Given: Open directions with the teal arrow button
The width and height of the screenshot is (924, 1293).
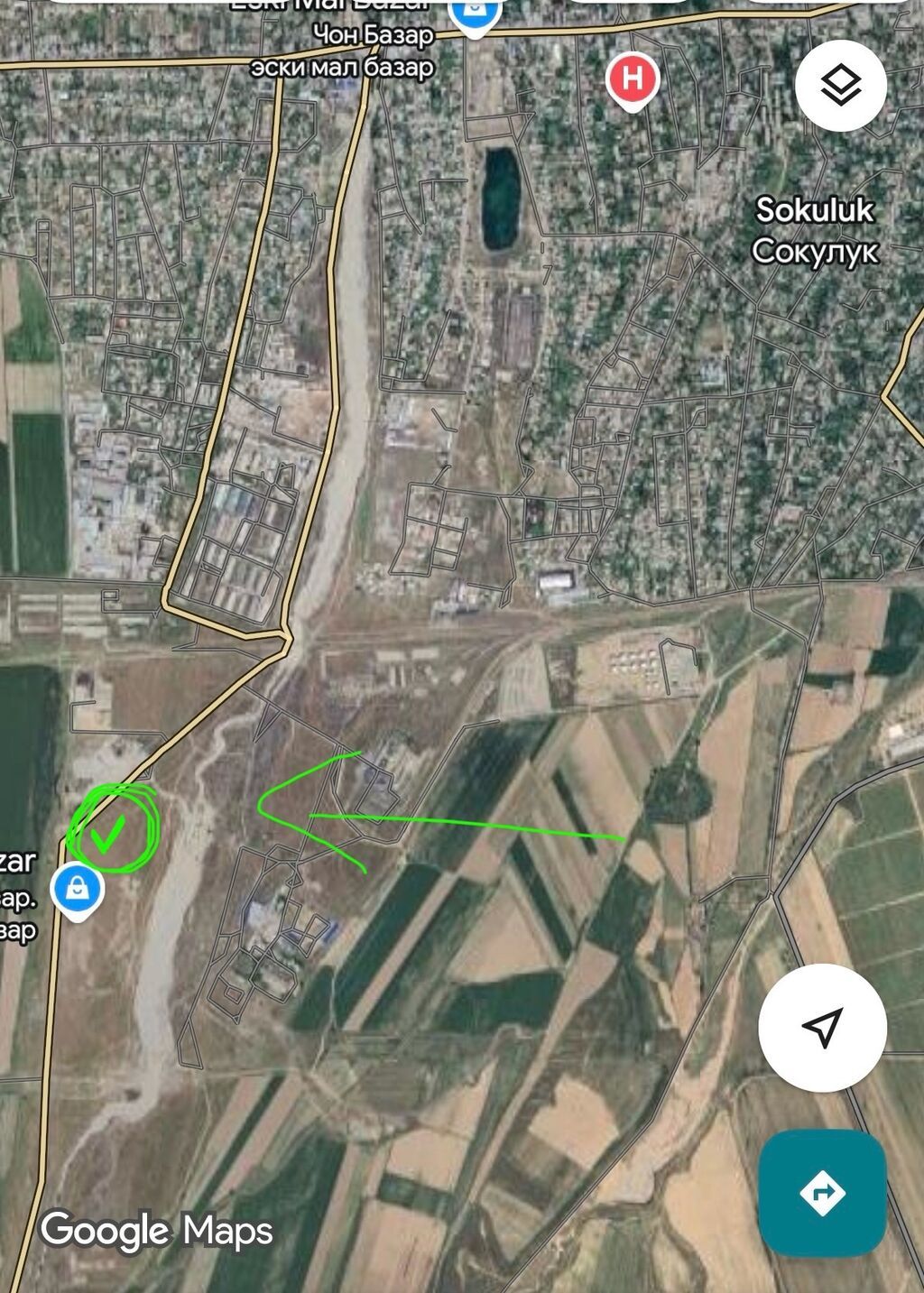Looking at the screenshot, I should tap(822, 1193).
